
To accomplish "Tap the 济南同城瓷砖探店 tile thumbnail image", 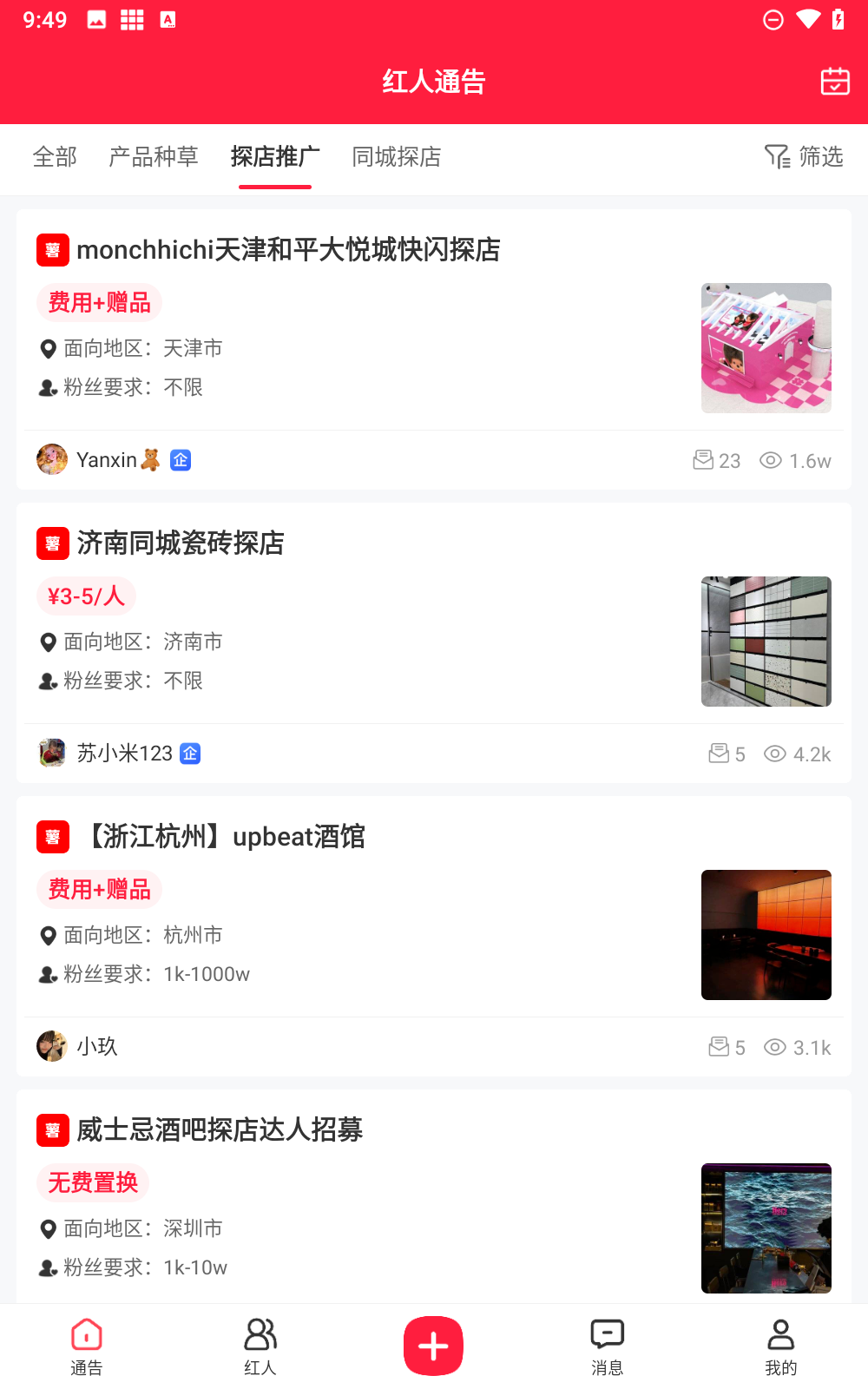I will coord(766,641).
